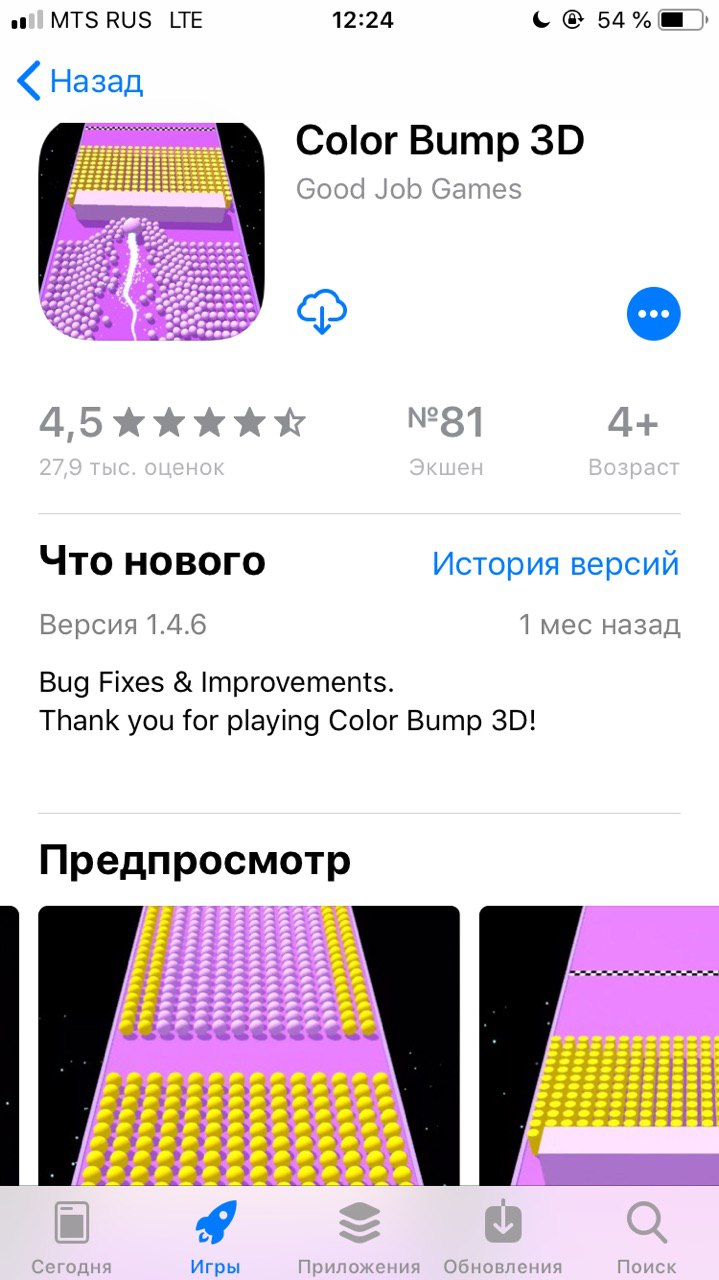This screenshot has height=1280, width=719.
Task: Open the blue three-dots more menu
Action: click(653, 314)
